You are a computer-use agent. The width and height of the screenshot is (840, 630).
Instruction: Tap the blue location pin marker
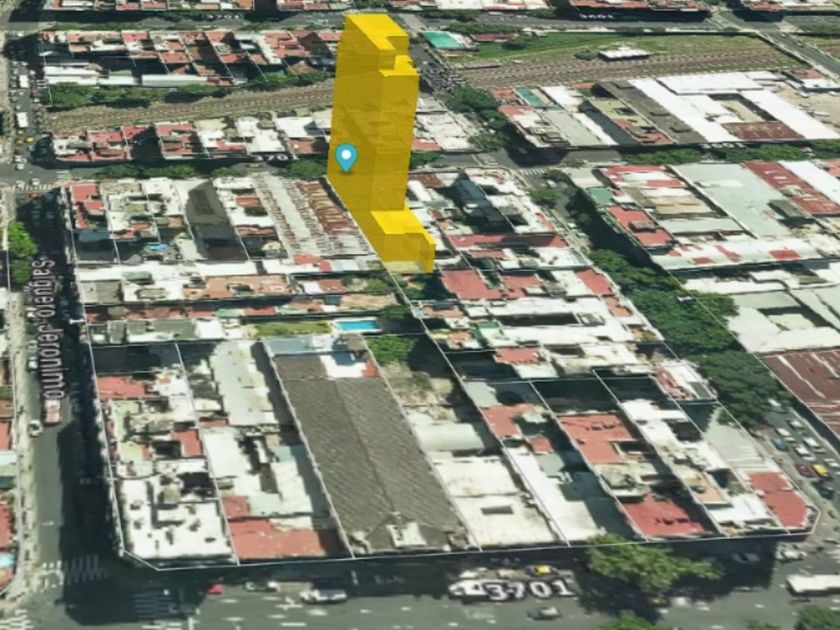[x=346, y=156]
